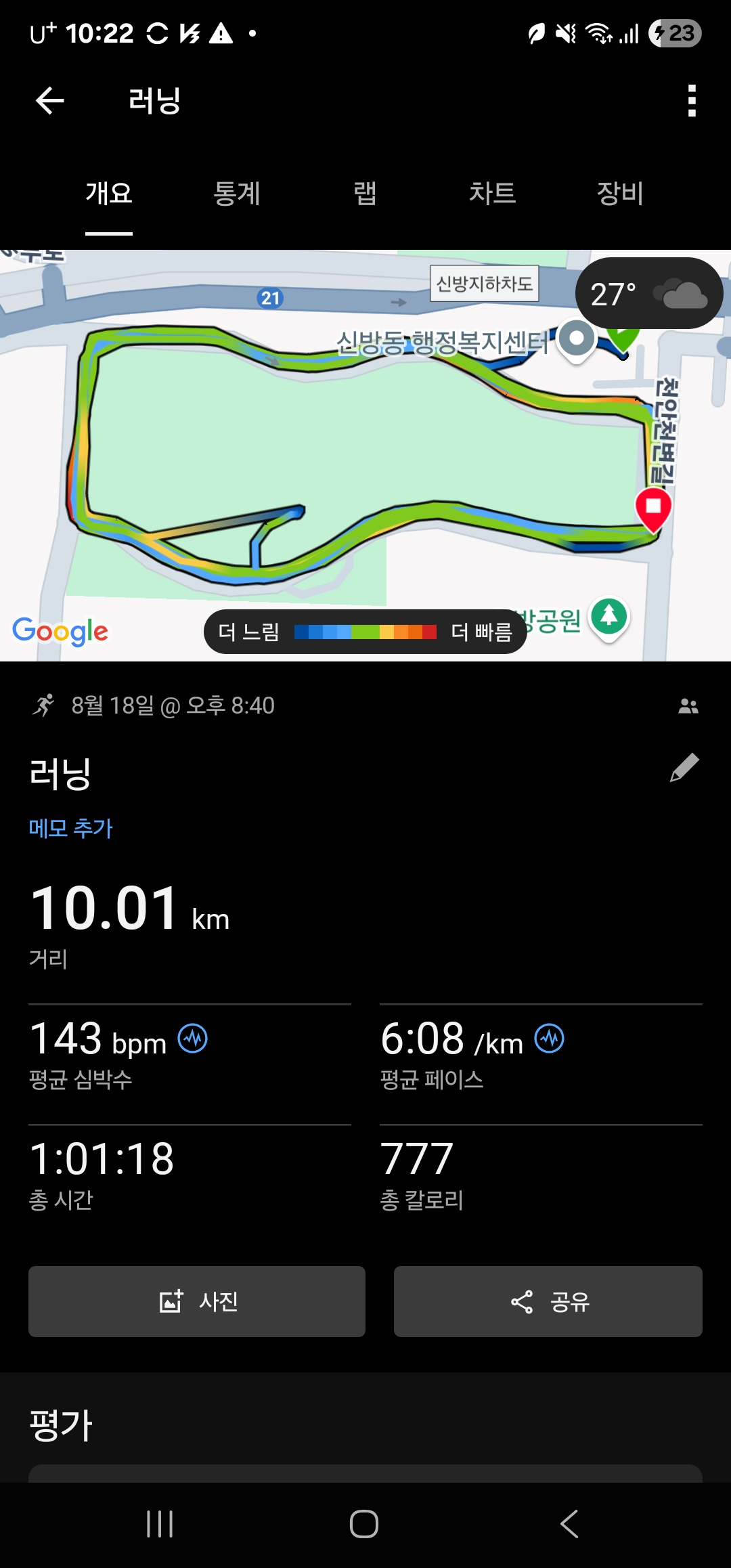Share the run with the 공유 button

tap(548, 1301)
